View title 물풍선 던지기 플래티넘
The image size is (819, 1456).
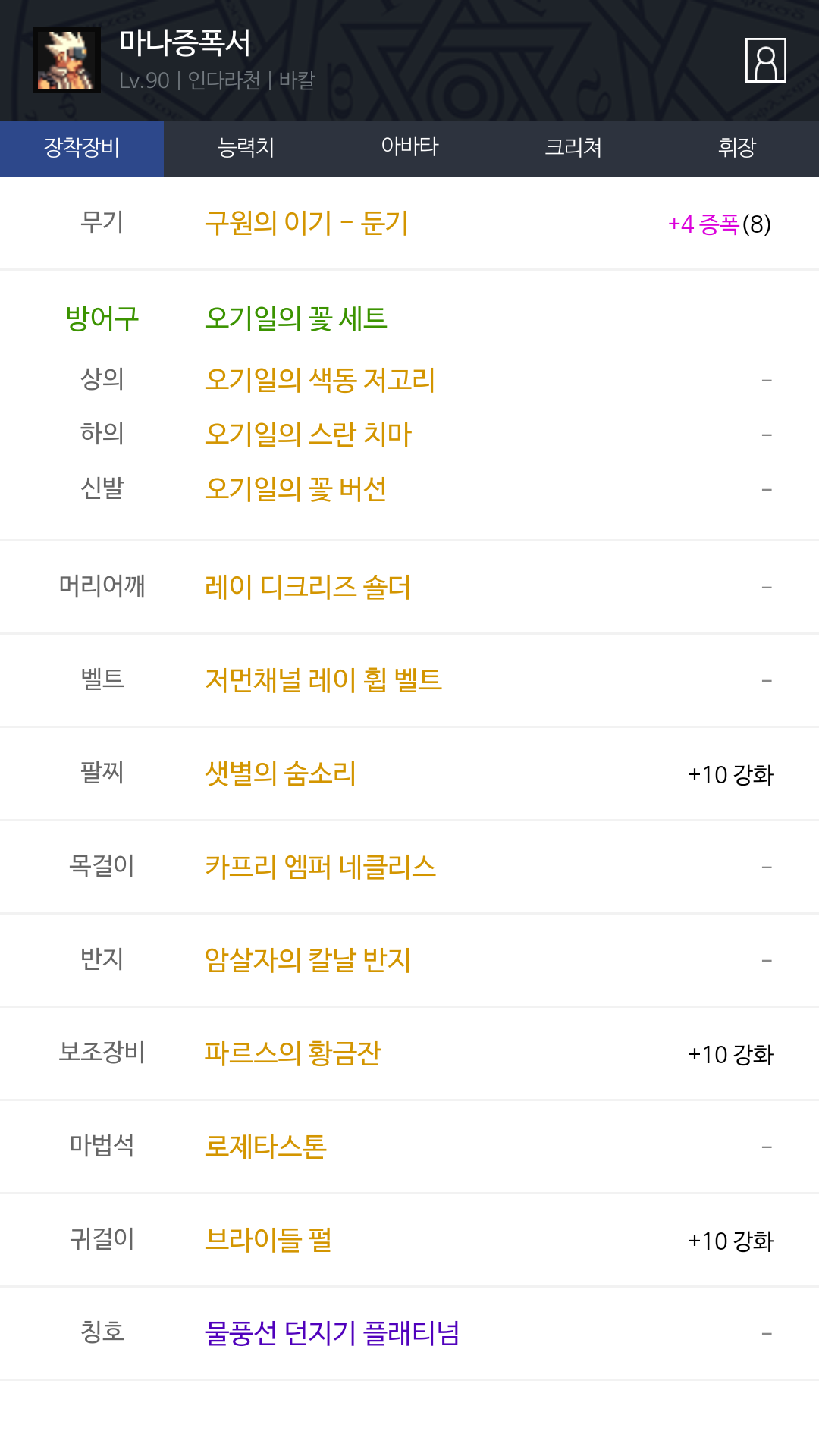(332, 1333)
